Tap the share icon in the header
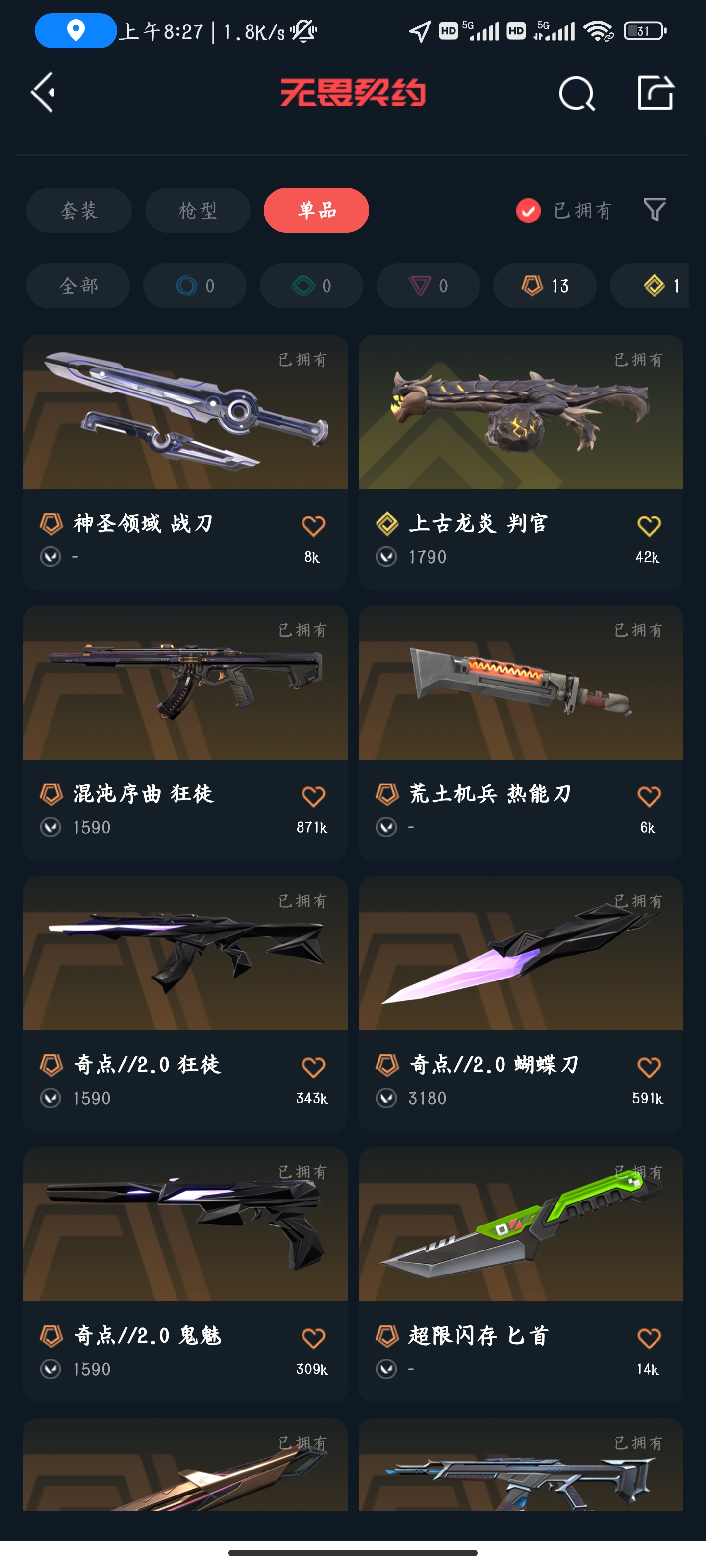706x1568 pixels. (x=656, y=93)
